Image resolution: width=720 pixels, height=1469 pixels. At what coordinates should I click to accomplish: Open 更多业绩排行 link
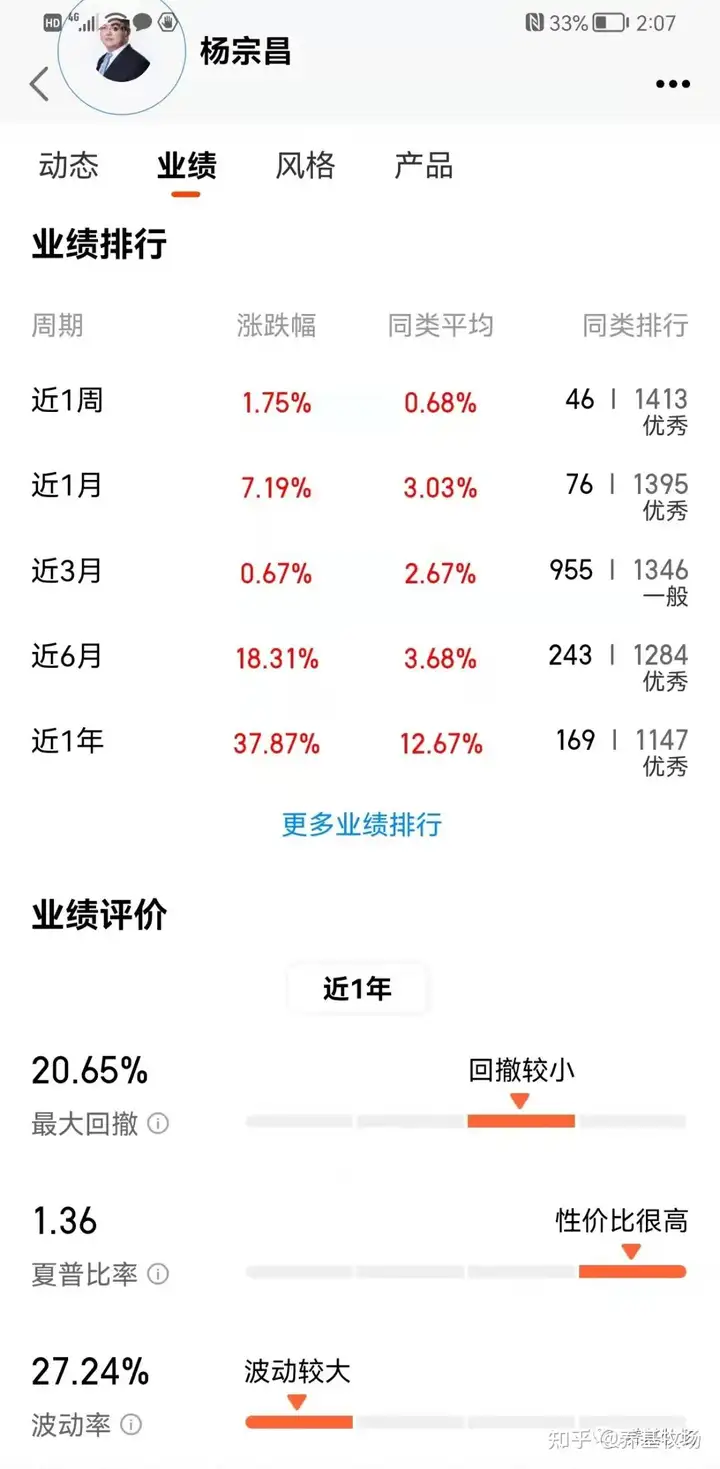[x=361, y=824]
